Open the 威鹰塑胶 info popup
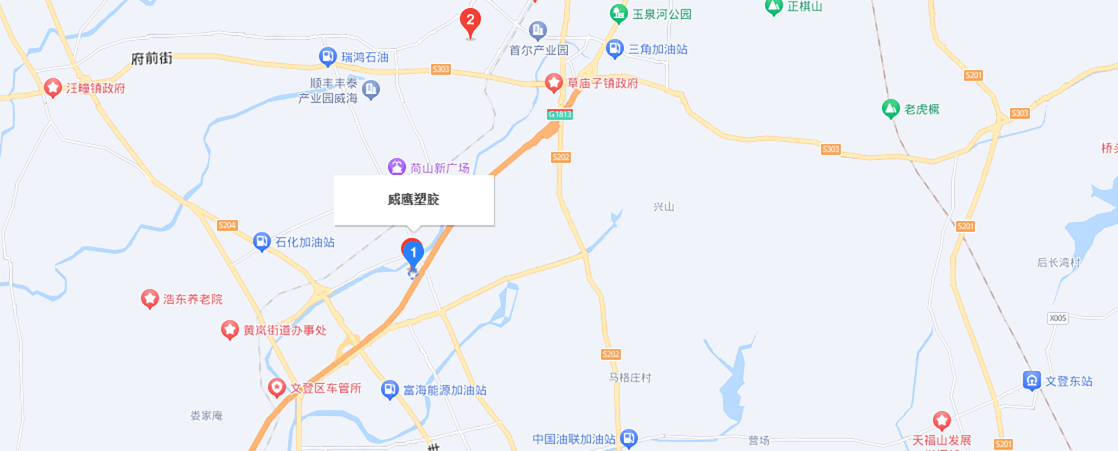1118x451 pixels. click(413, 200)
